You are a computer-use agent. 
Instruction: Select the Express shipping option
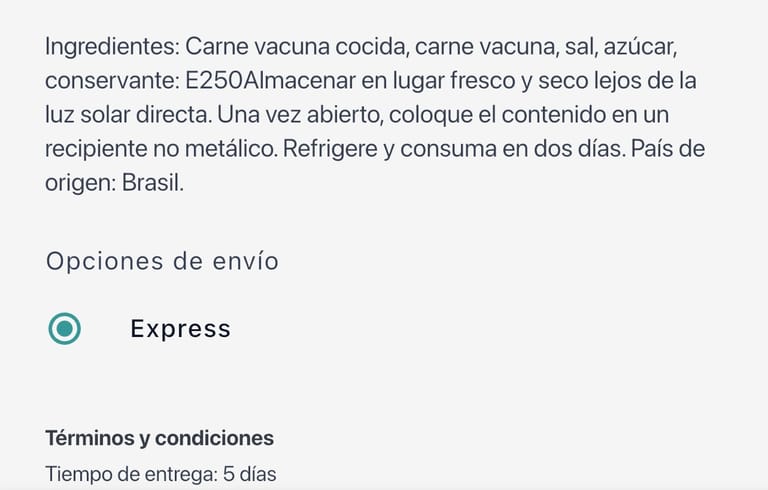(x=65, y=328)
